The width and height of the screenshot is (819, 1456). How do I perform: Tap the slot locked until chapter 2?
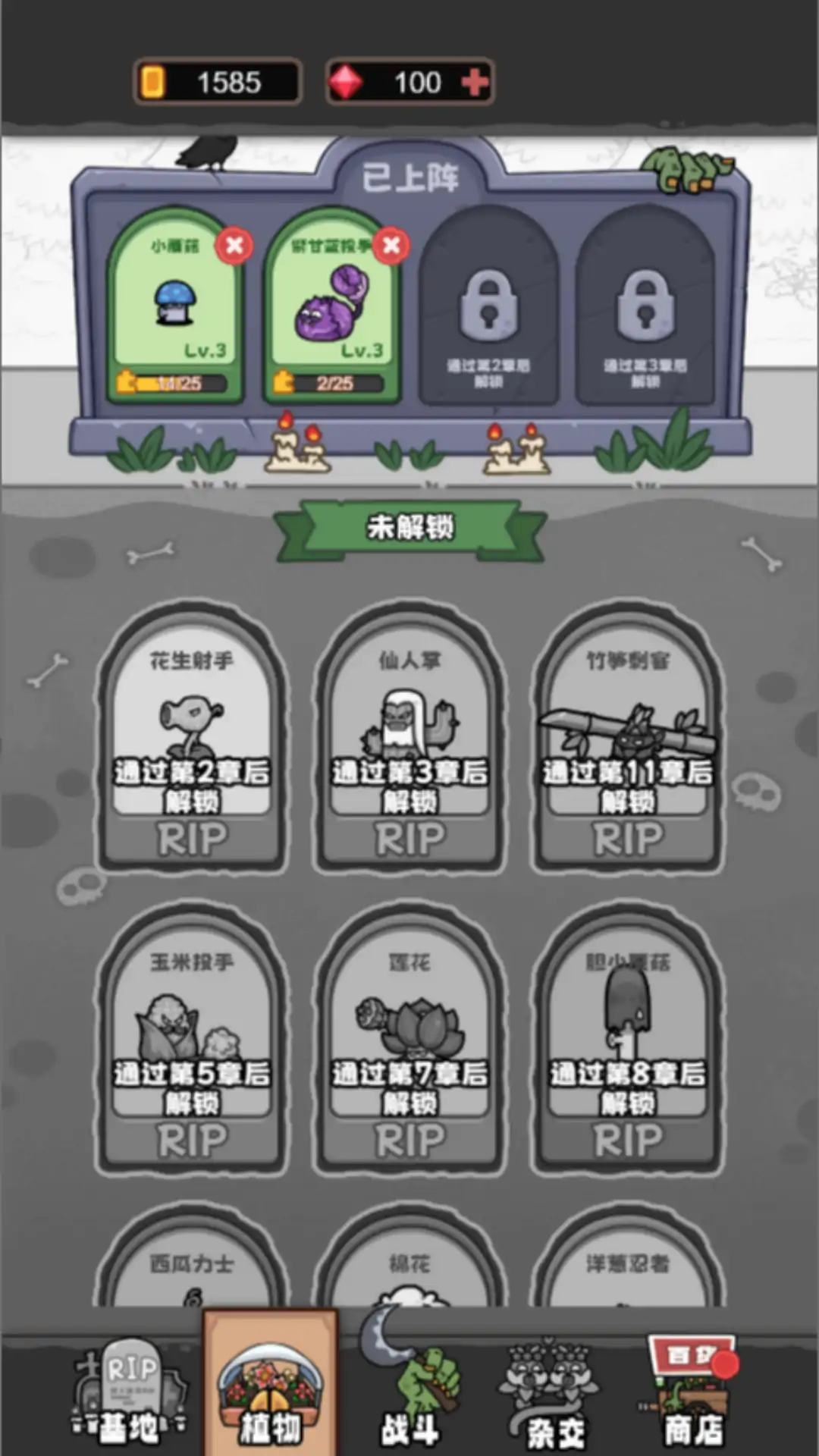pyautogui.click(x=489, y=307)
